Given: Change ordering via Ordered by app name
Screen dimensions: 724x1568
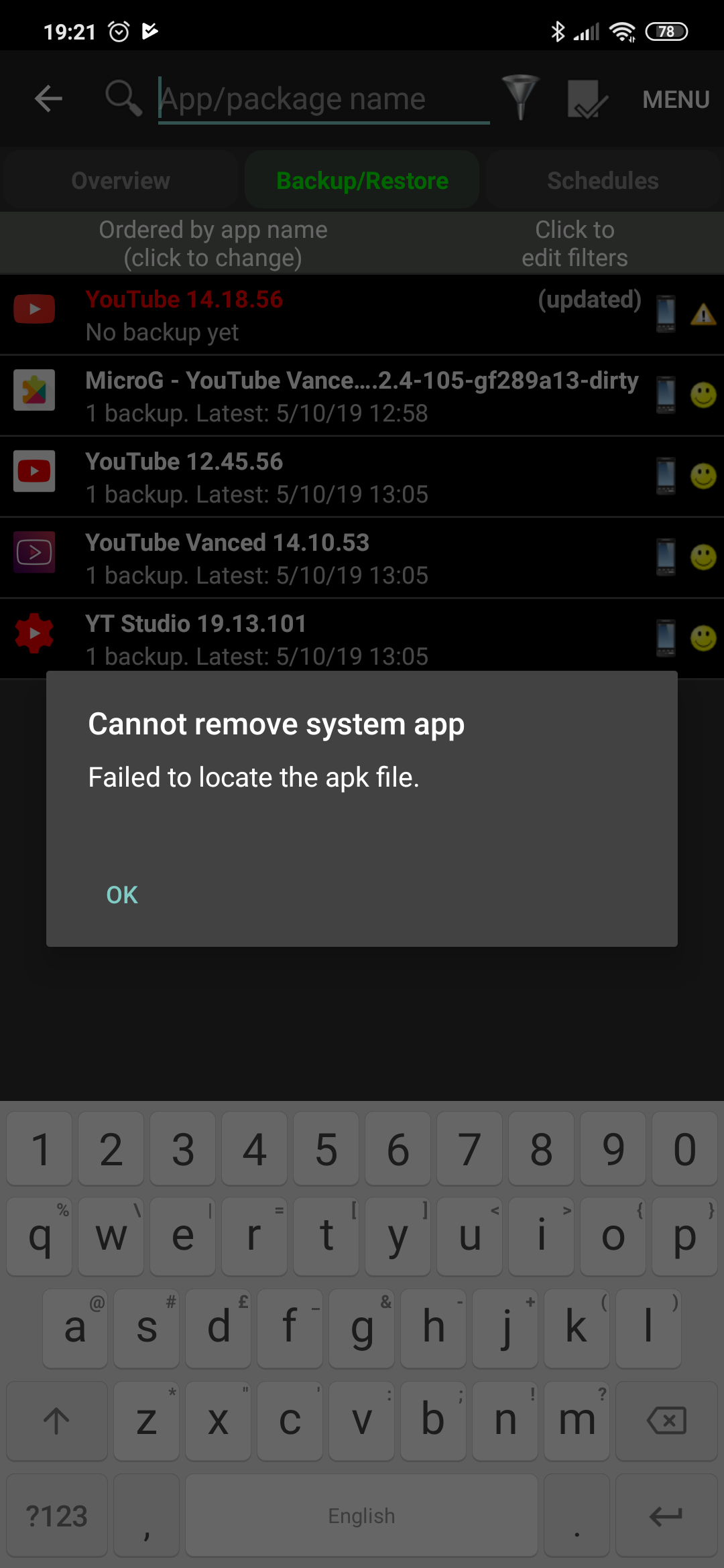Looking at the screenshot, I should click(213, 243).
